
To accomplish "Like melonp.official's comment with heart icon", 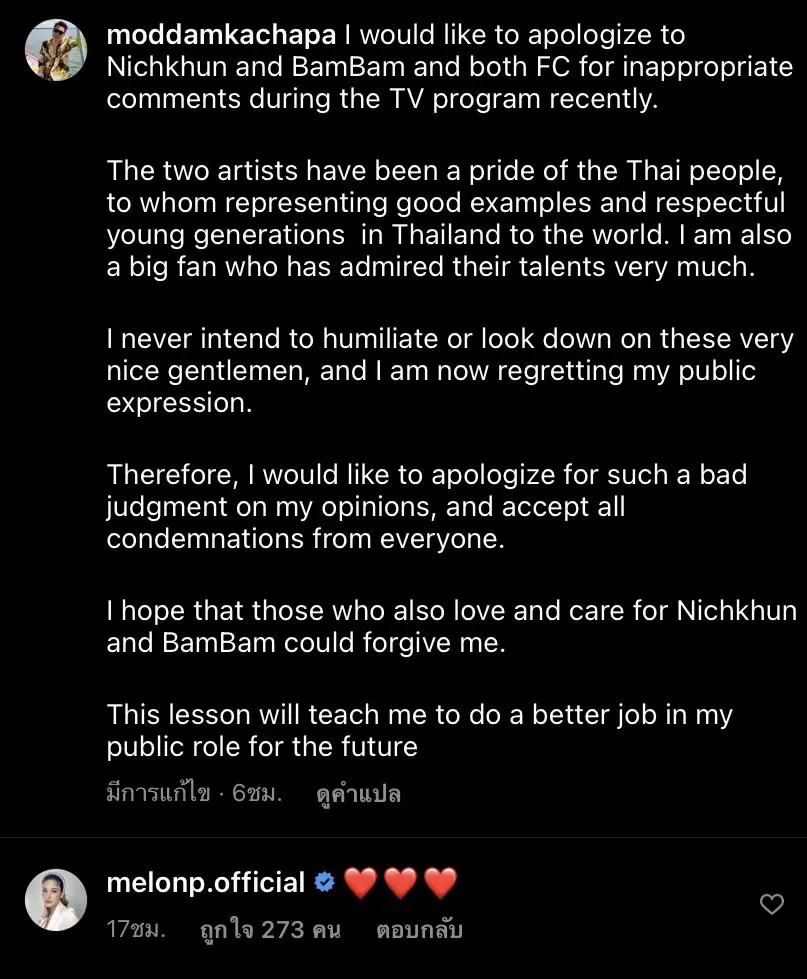I will coord(772,905).
